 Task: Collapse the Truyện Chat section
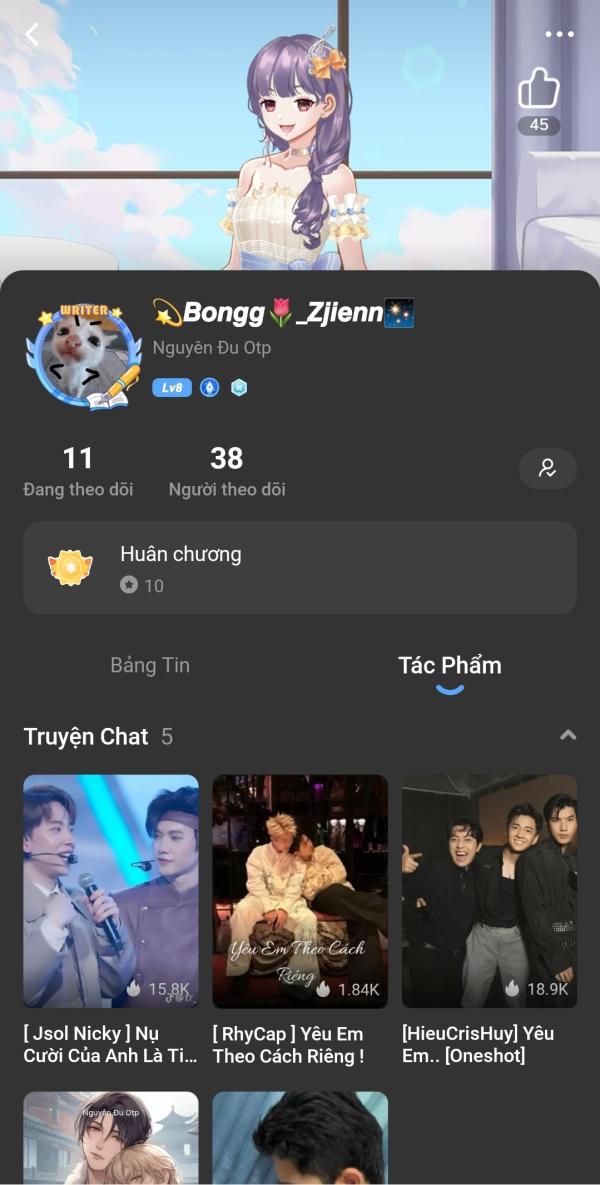click(x=568, y=736)
